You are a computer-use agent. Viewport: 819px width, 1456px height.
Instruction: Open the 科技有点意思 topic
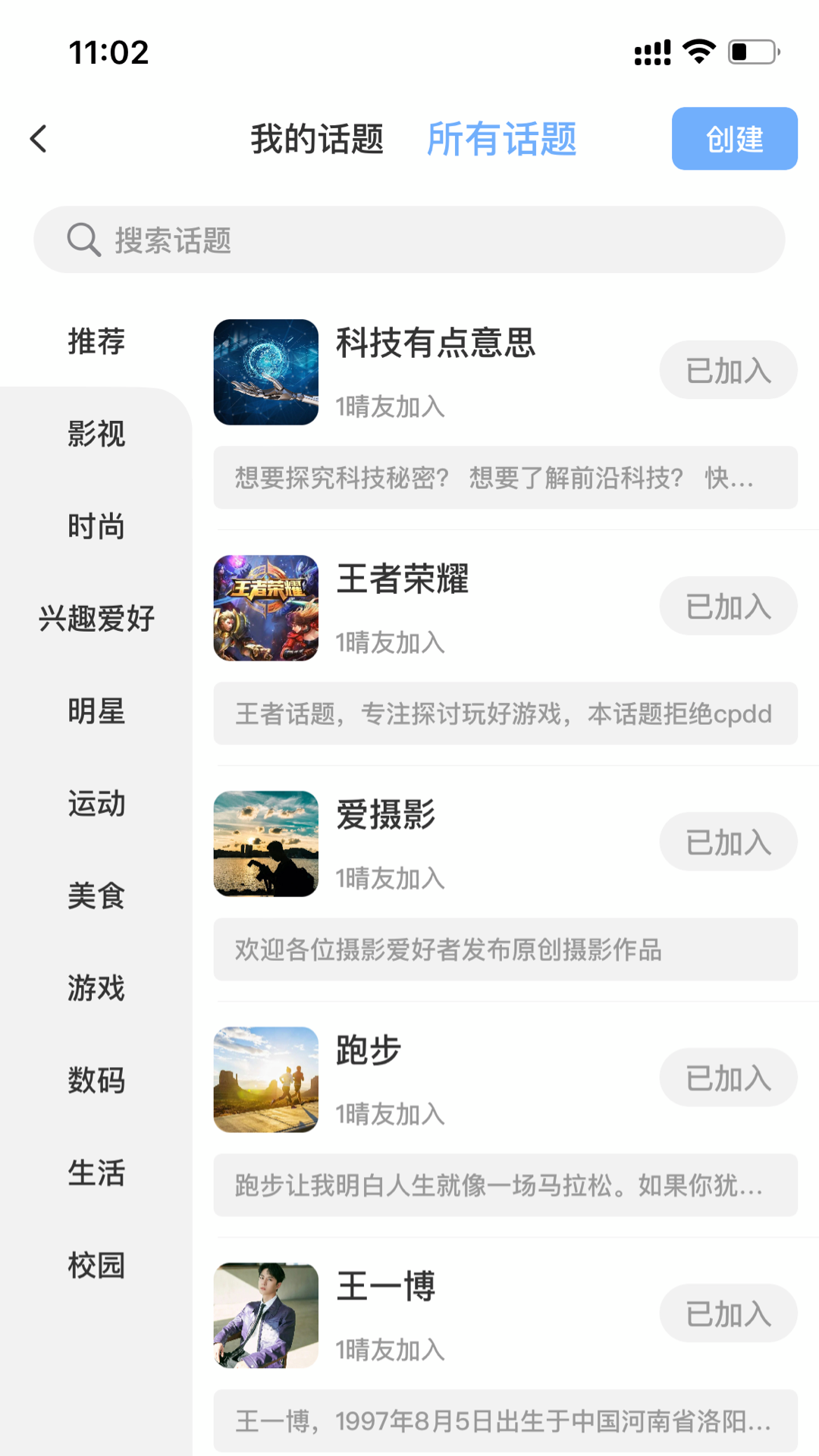click(435, 344)
